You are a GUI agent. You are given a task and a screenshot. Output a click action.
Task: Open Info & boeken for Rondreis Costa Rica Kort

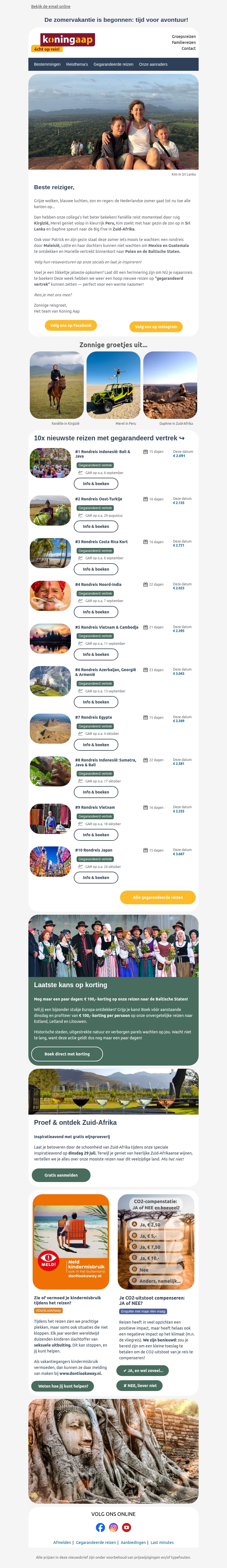[96, 569]
